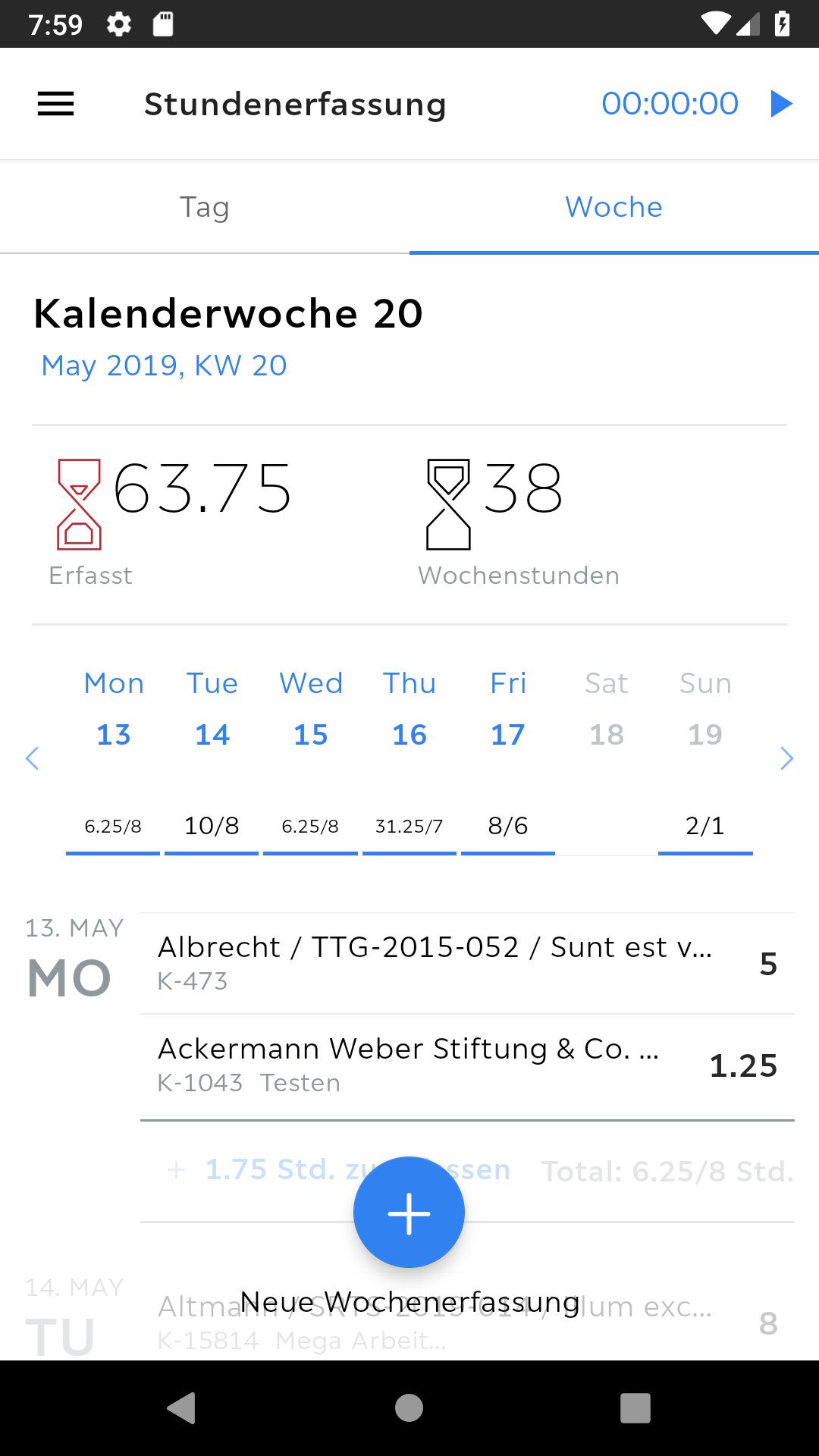The height and width of the screenshot is (1456, 819).
Task: Select Wednesday 15 in the week strip
Action: (311, 733)
